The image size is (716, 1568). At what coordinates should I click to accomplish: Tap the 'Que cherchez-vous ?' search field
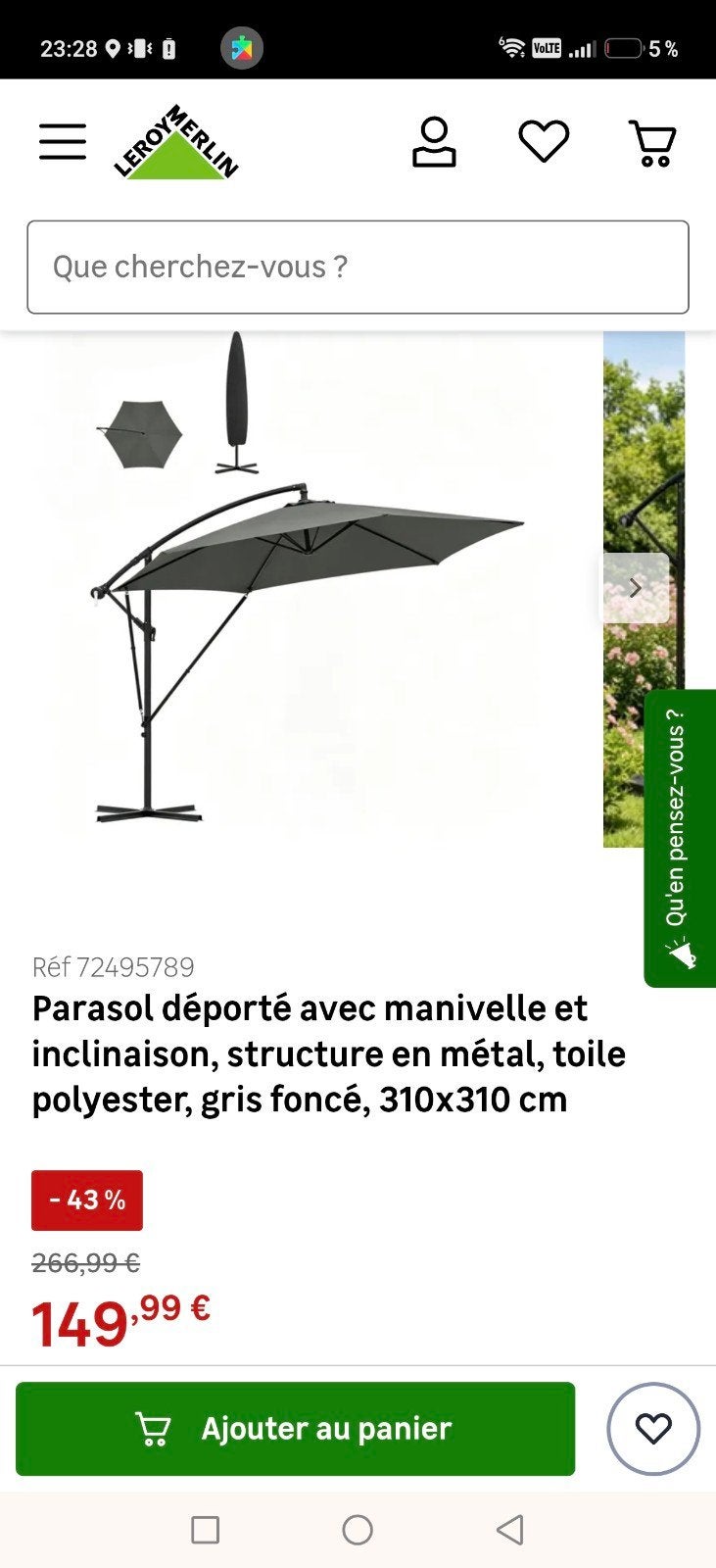tap(358, 267)
